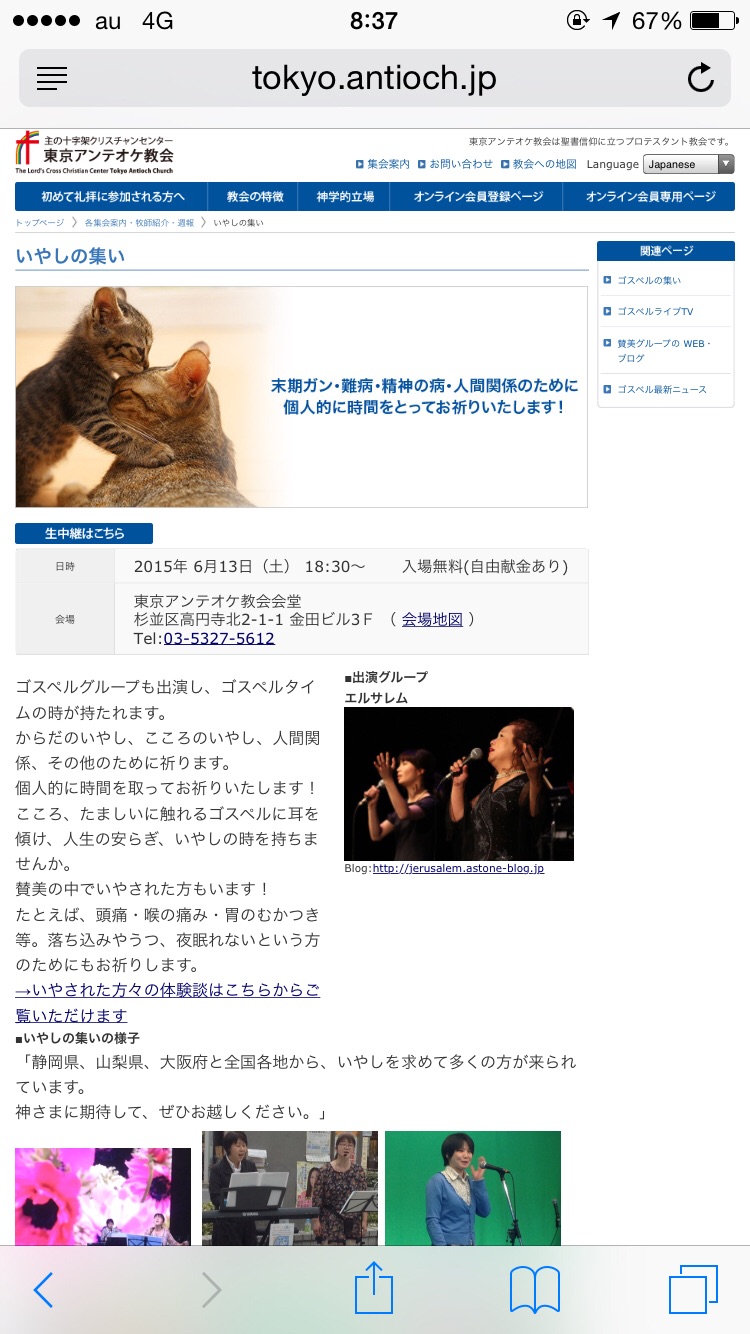Open the 集会案内 link
This screenshot has width=750, height=1334.
pos(388,164)
